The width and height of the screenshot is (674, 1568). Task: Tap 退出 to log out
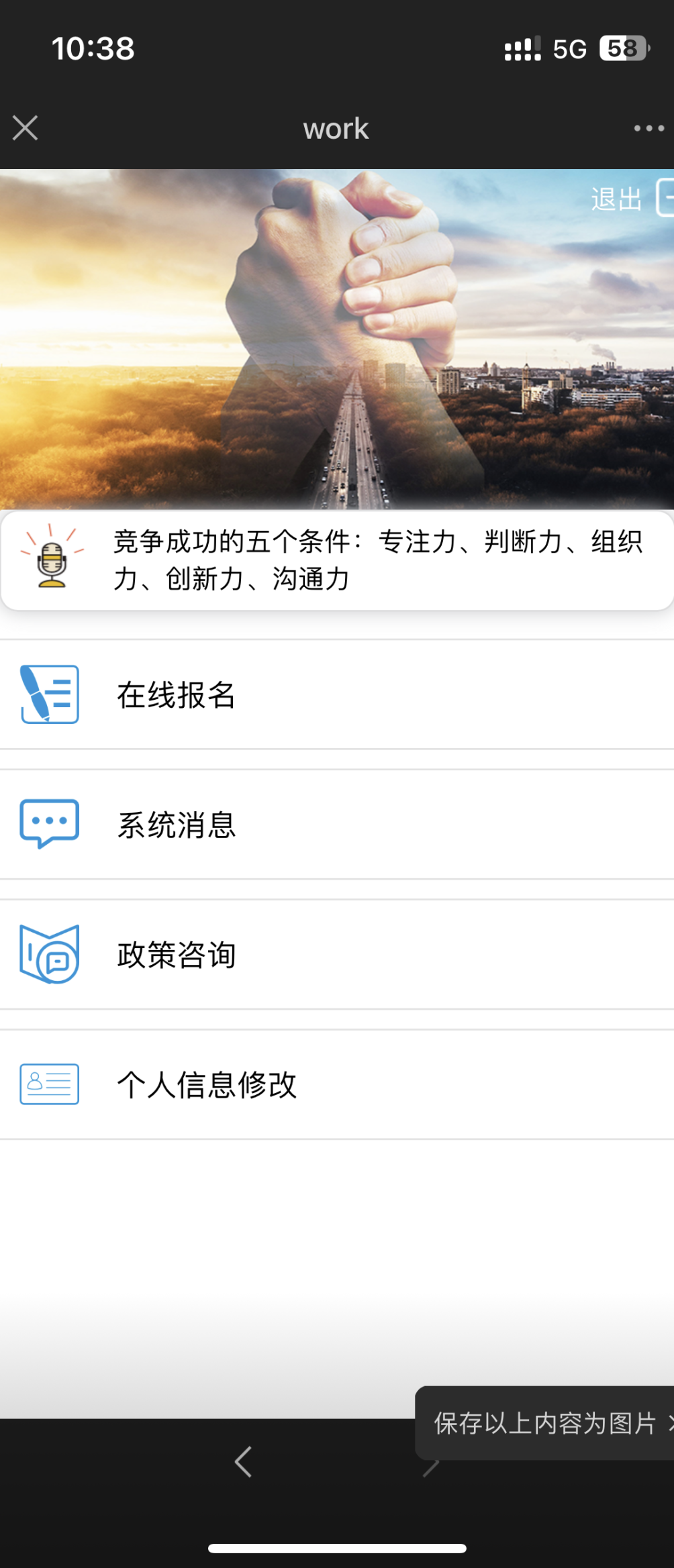click(x=616, y=199)
